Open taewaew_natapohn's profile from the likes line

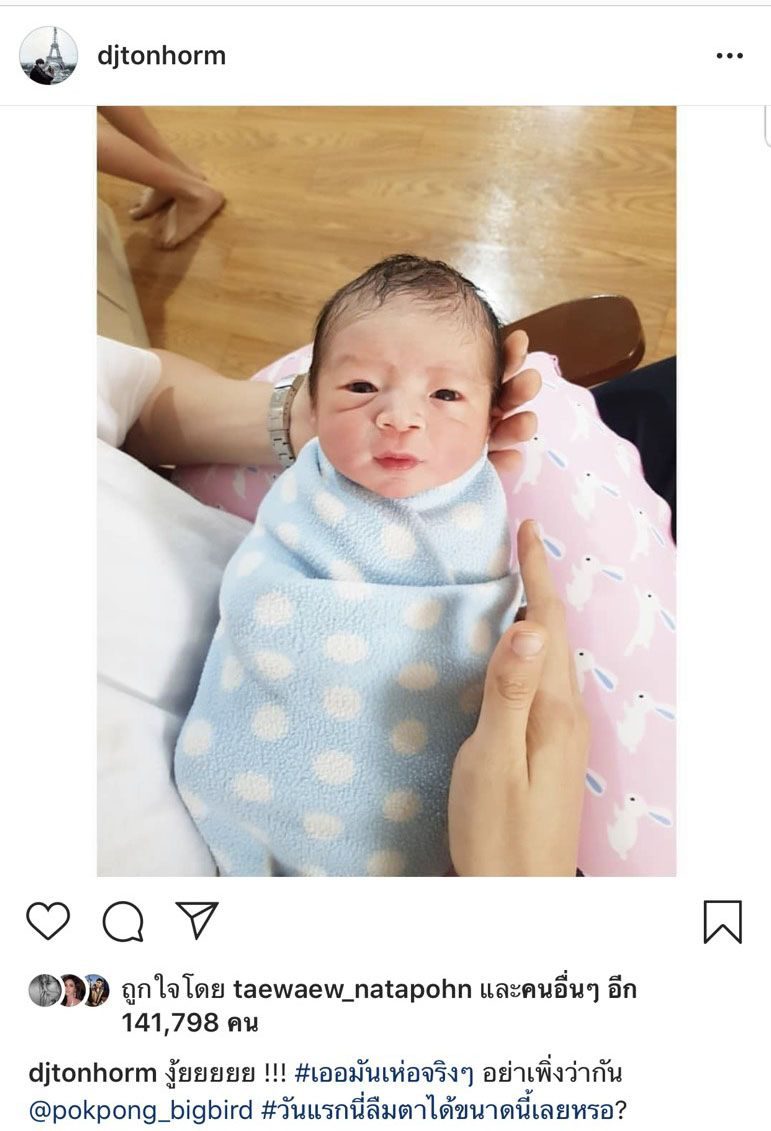coord(352,990)
